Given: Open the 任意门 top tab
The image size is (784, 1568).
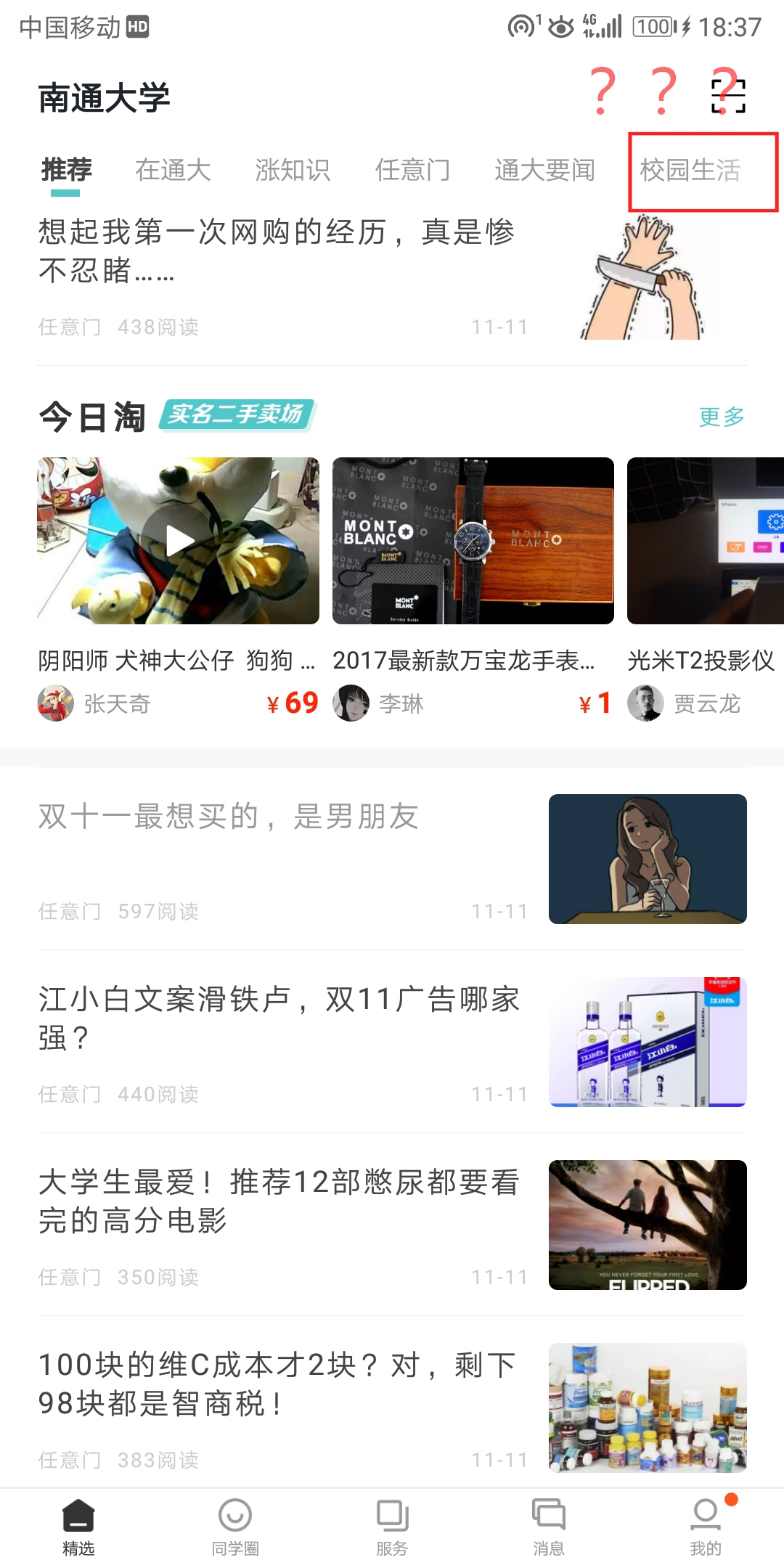Looking at the screenshot, I should tap(412, 171).
